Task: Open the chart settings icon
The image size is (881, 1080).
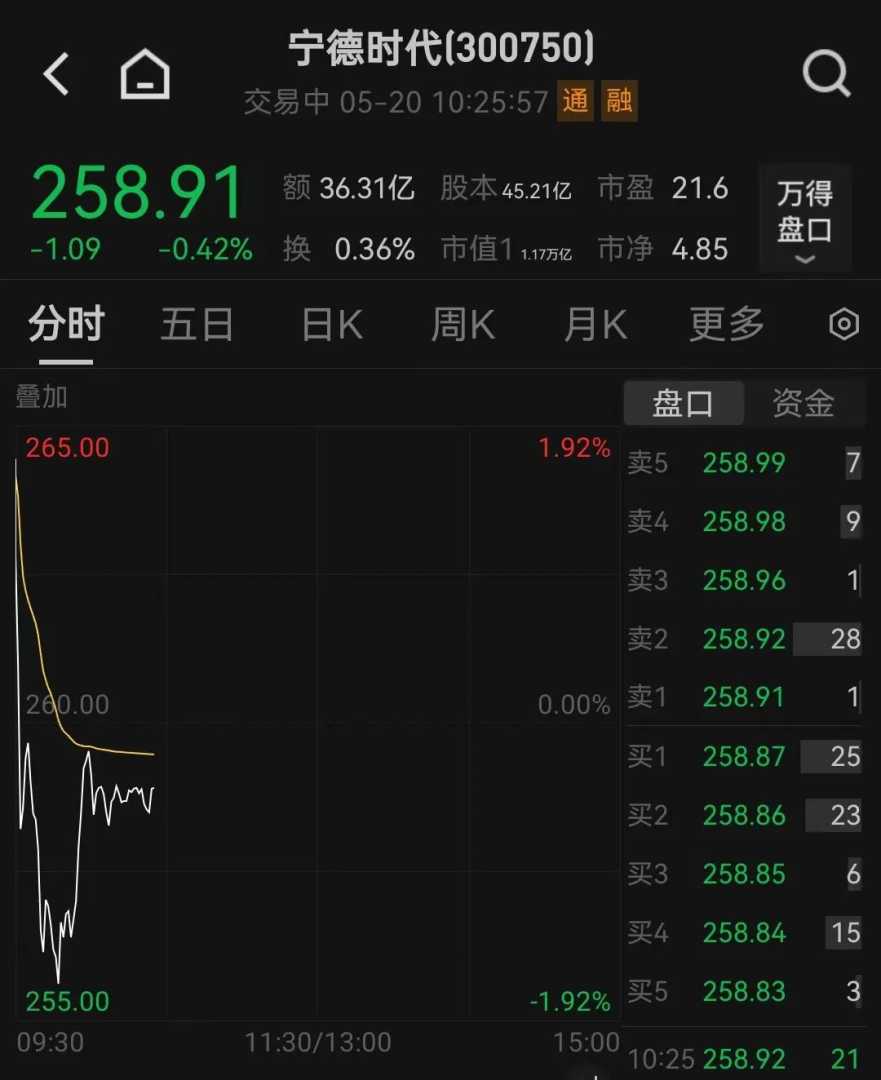Action: pos(844,325)
